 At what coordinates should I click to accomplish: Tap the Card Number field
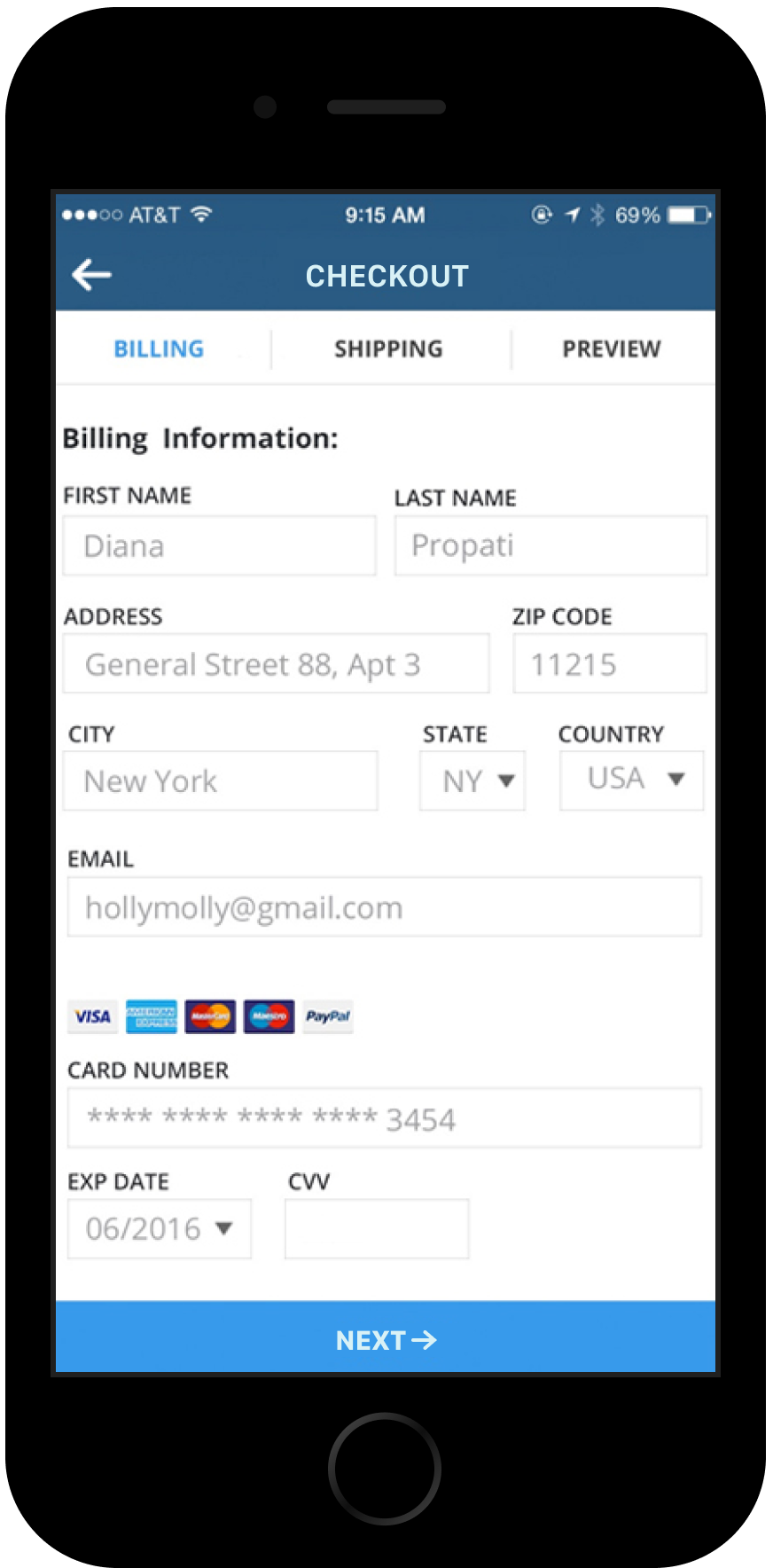(385, 1117)
